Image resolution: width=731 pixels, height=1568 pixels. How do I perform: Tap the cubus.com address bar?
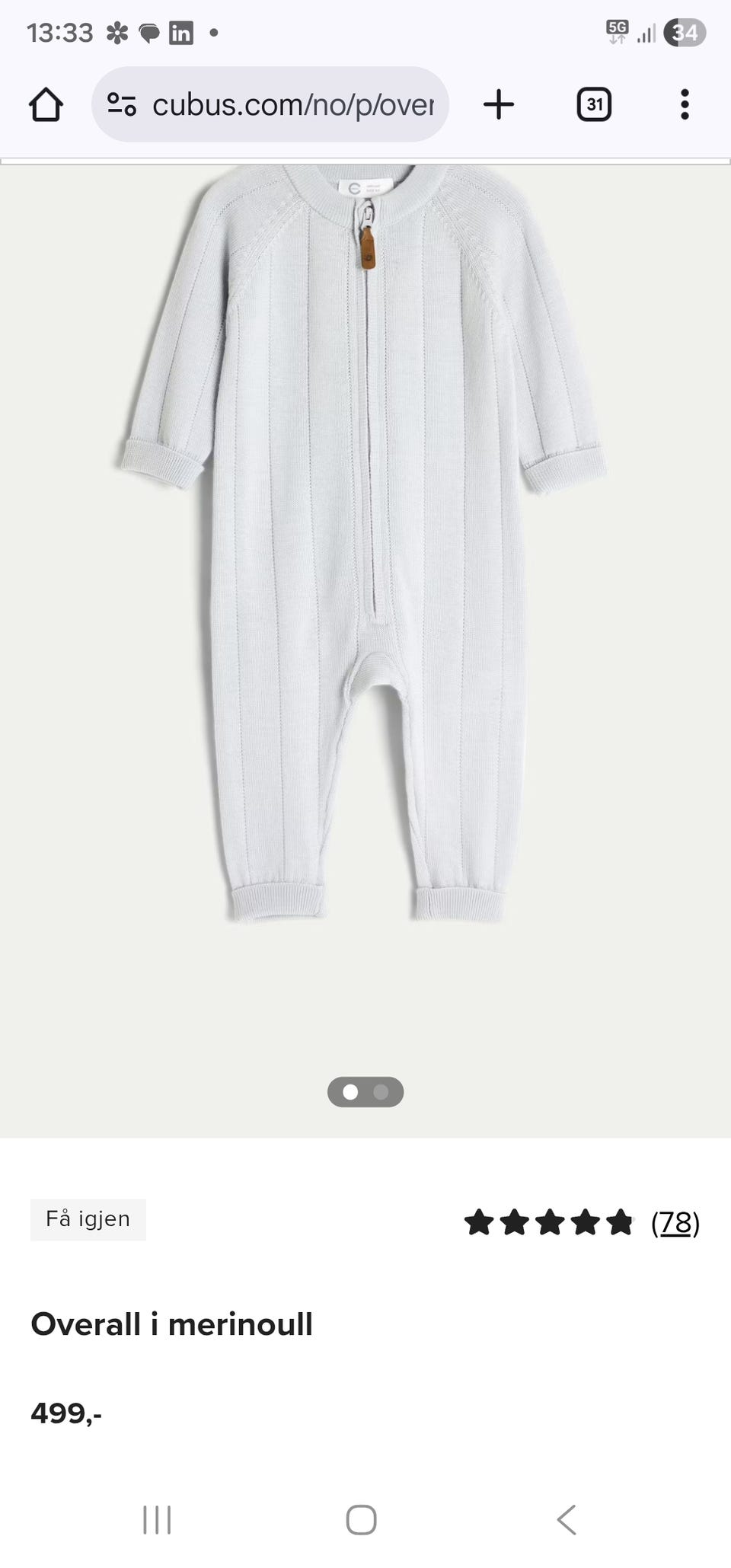click(x=293, y=104)
